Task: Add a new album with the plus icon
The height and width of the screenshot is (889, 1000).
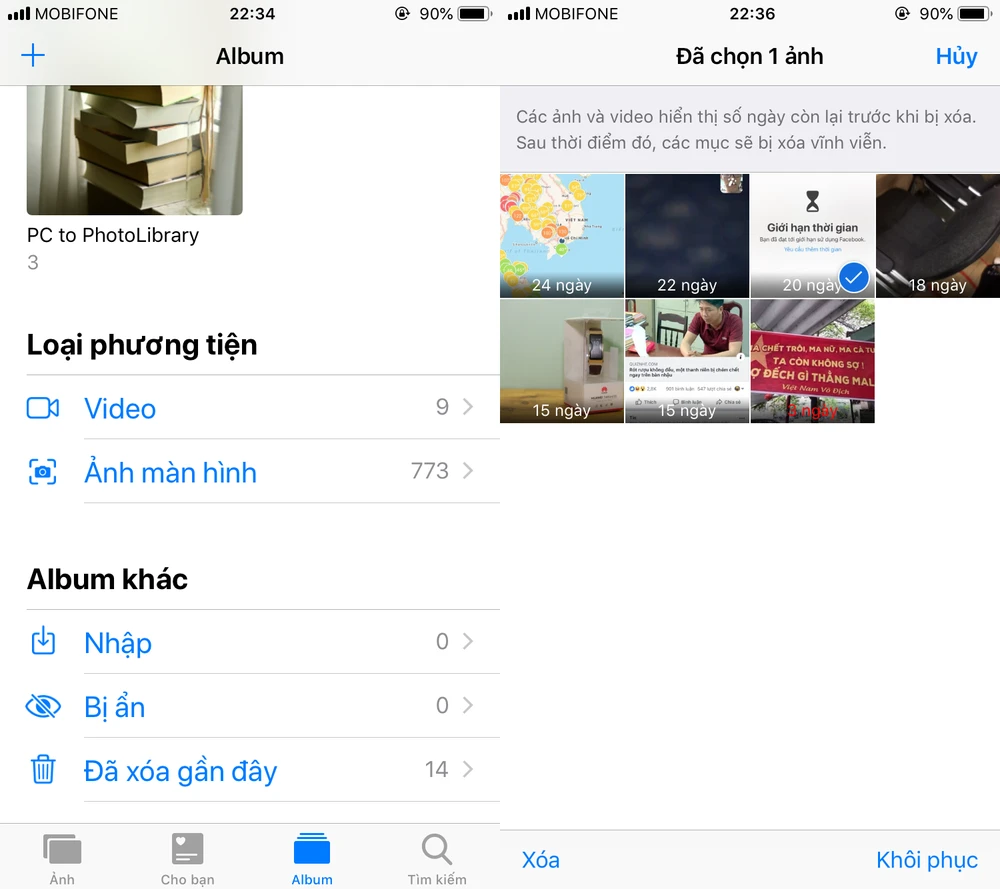Action: pos(33,55)
